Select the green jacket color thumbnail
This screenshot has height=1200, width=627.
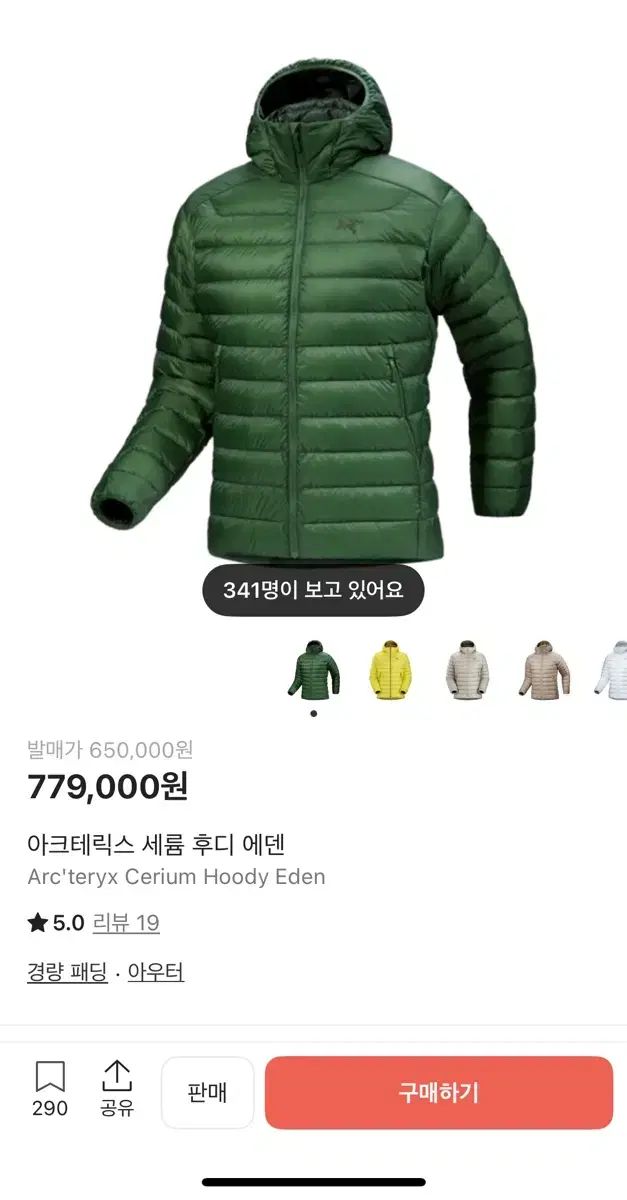click(314, 670)
